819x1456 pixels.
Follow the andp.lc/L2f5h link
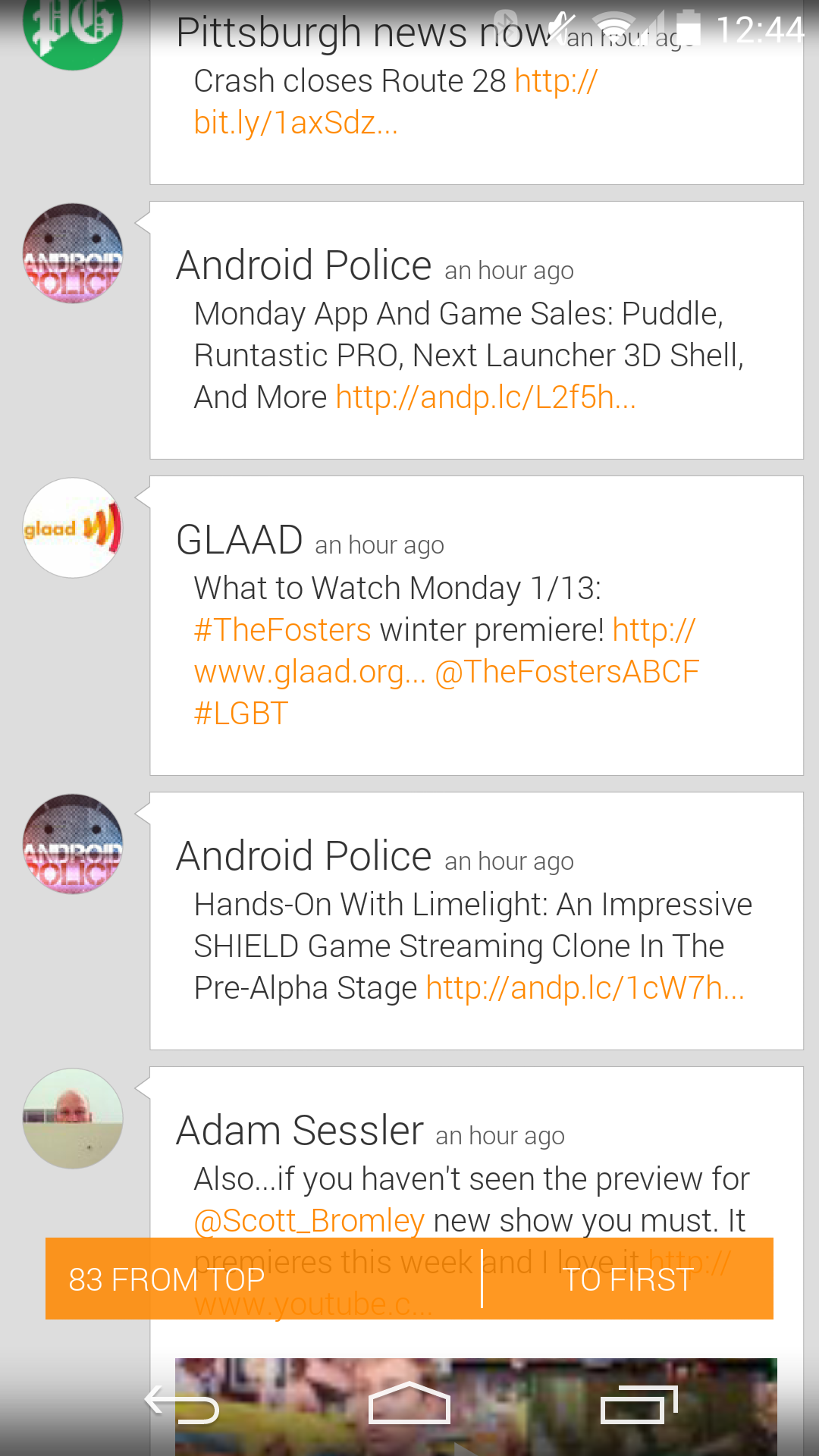coord(485,397)
